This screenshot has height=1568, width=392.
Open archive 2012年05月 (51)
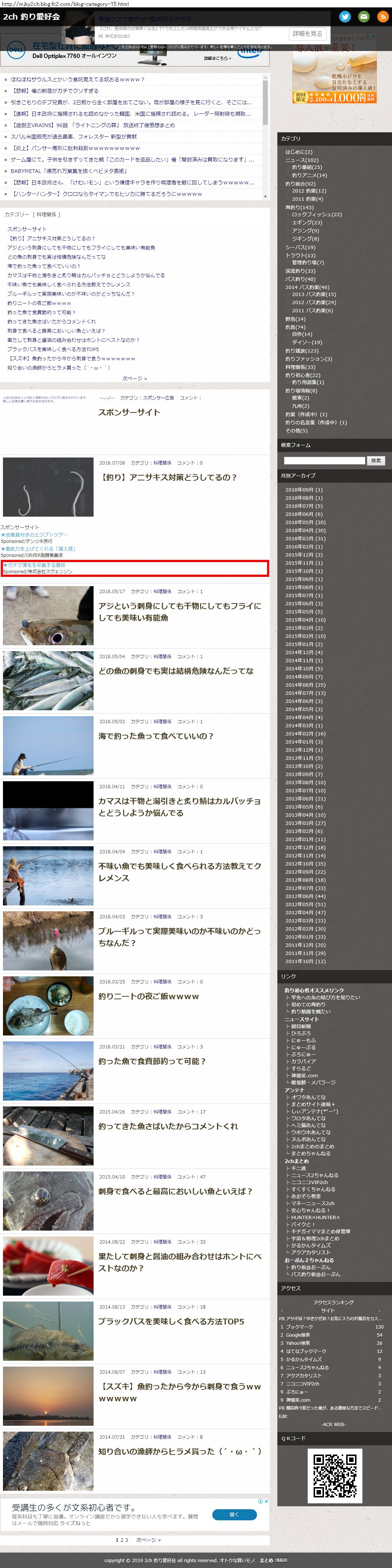pos(305,904)
